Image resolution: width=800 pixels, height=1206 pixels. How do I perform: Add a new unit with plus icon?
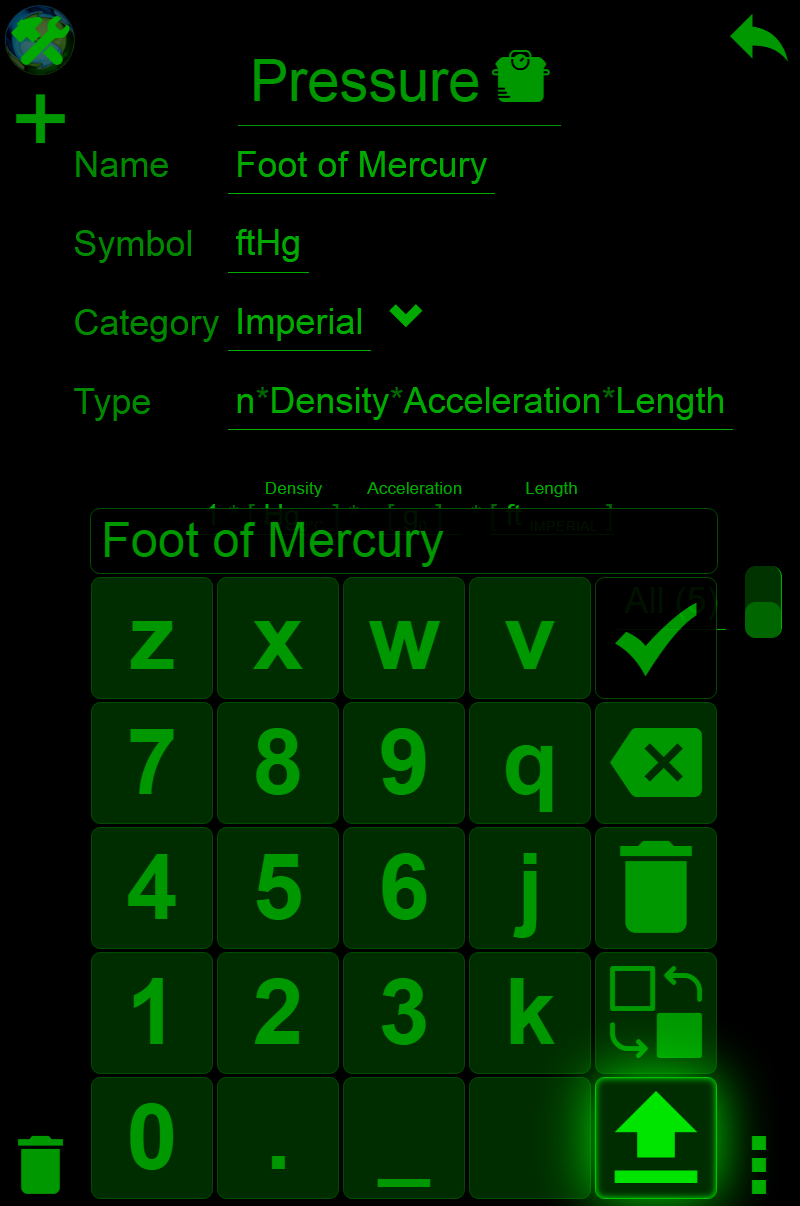pyautogui.click(x=40, y=119)
